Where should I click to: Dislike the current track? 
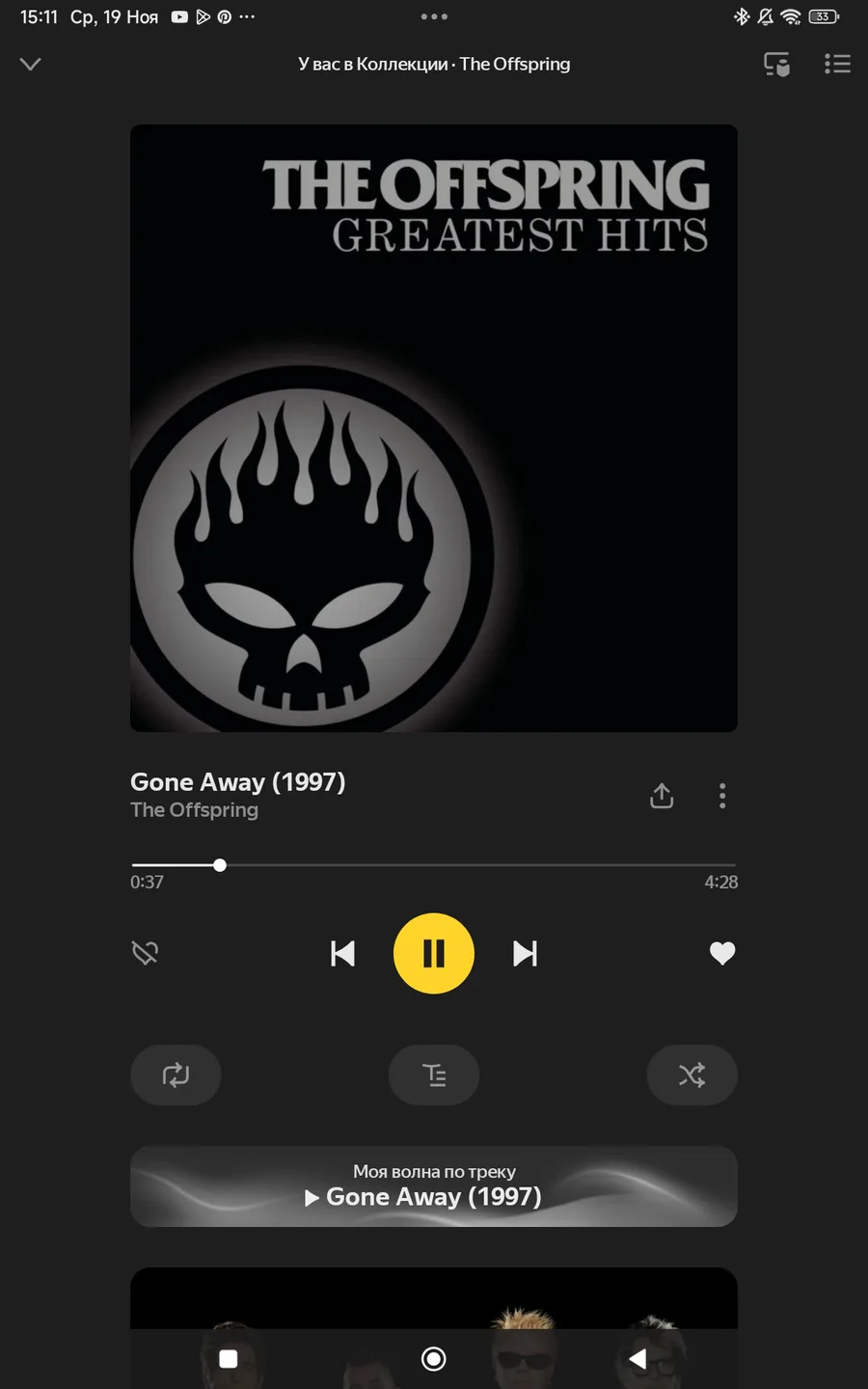pyautogui.click(x=146, y=953)
